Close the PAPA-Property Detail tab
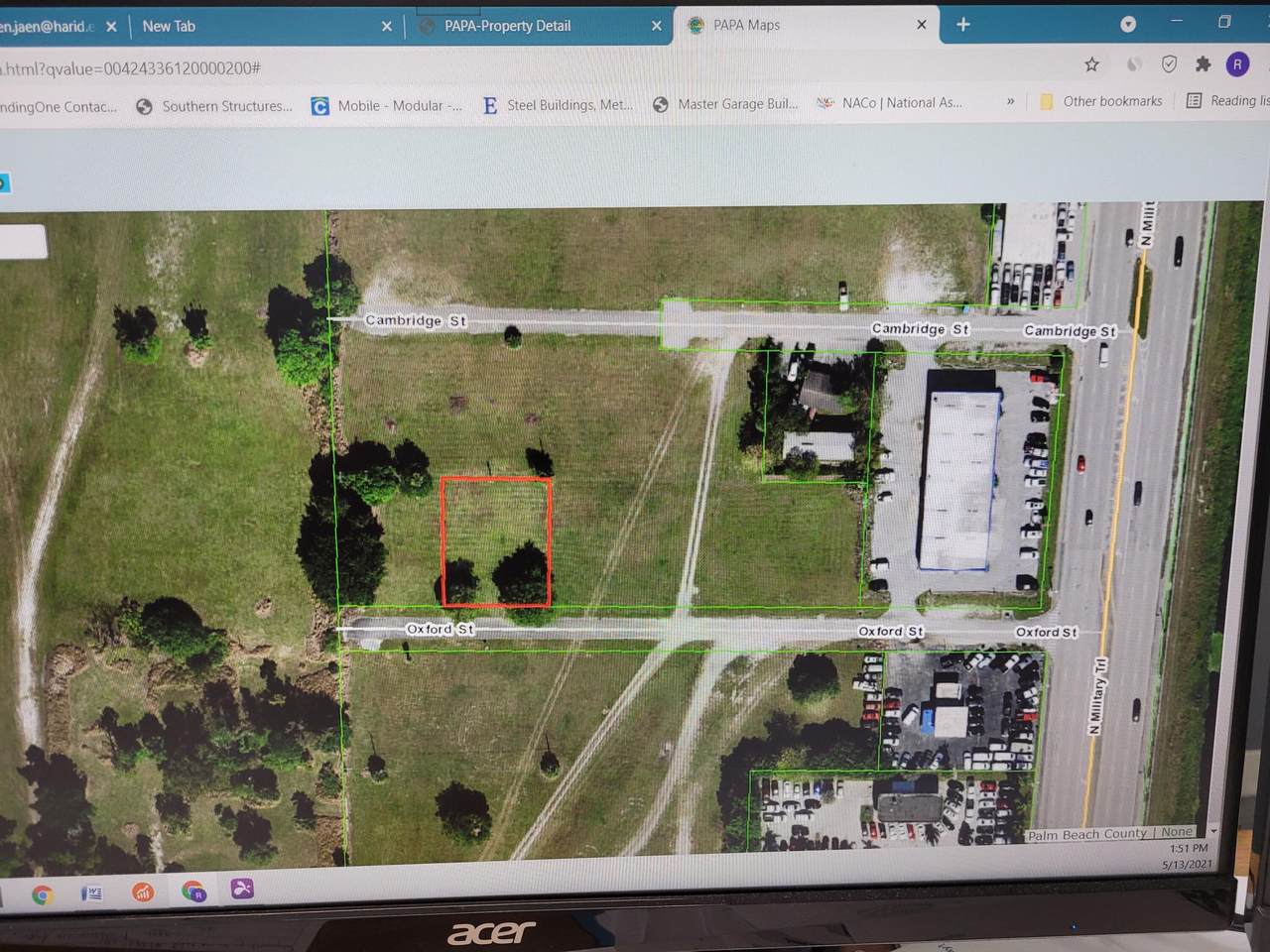 [x=656, y=26]
